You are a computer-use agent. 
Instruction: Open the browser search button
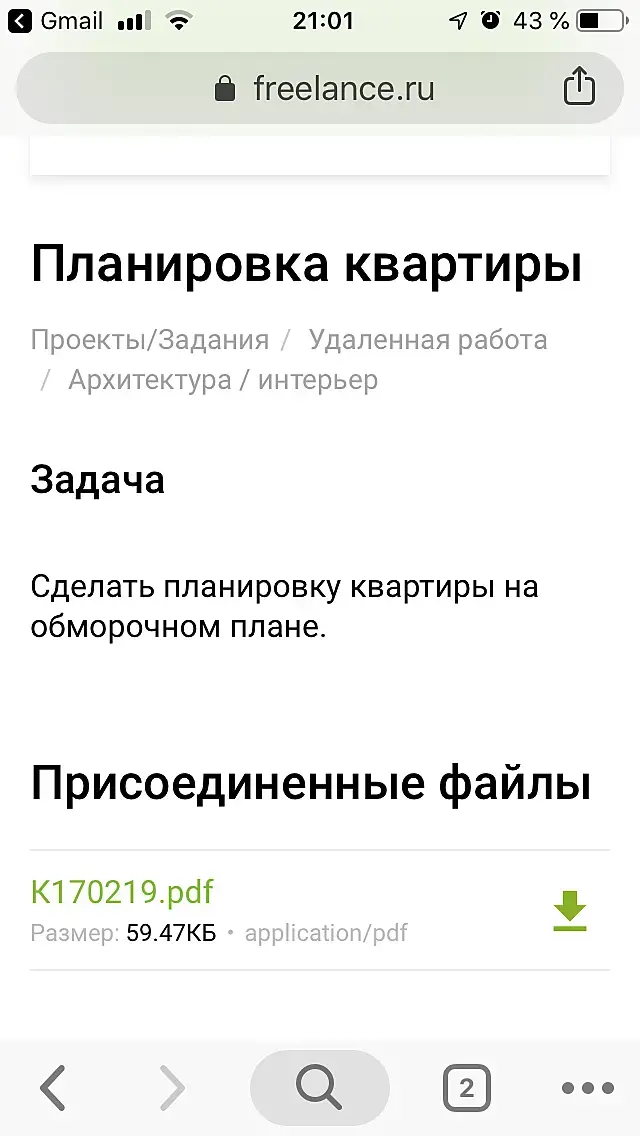(319, 1088)
